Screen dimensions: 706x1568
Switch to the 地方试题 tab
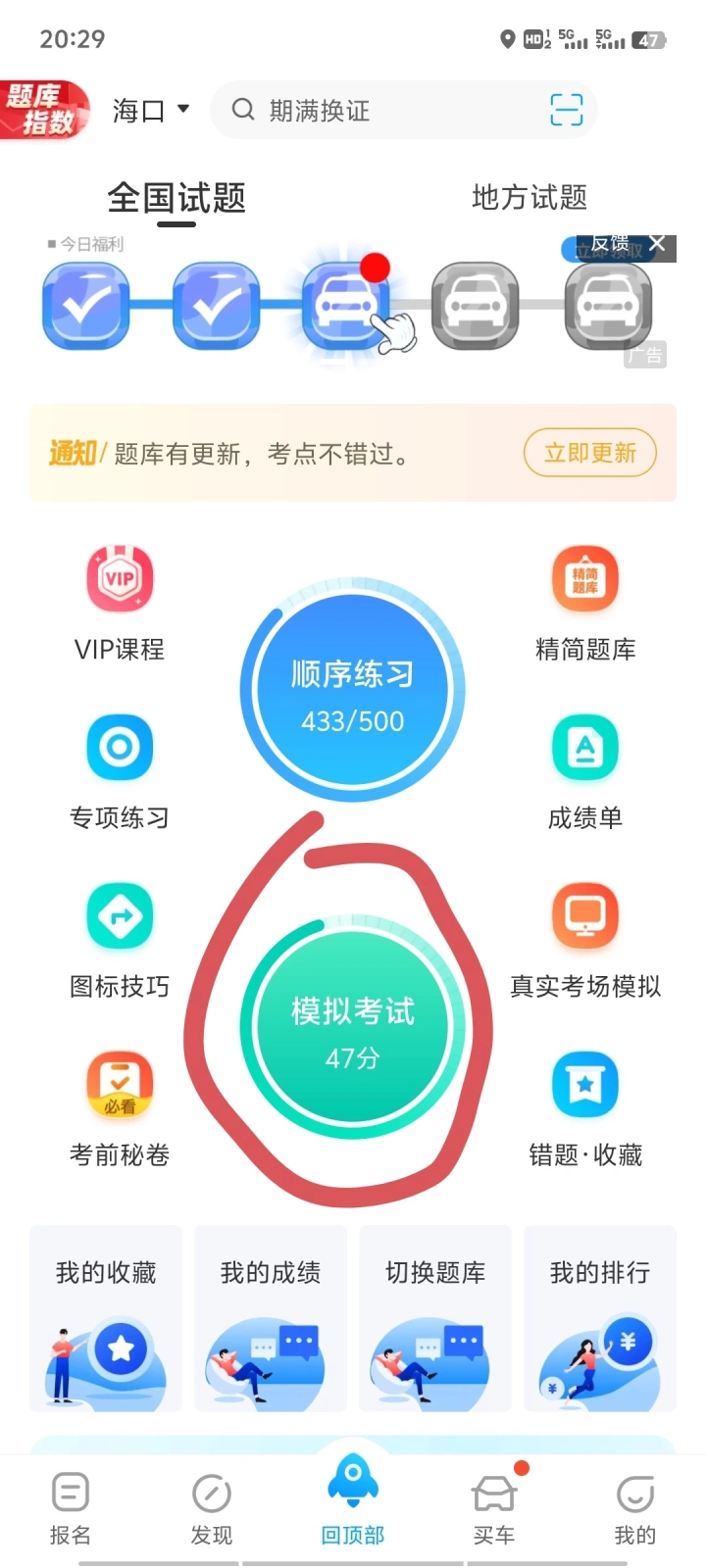pos(529,198)
